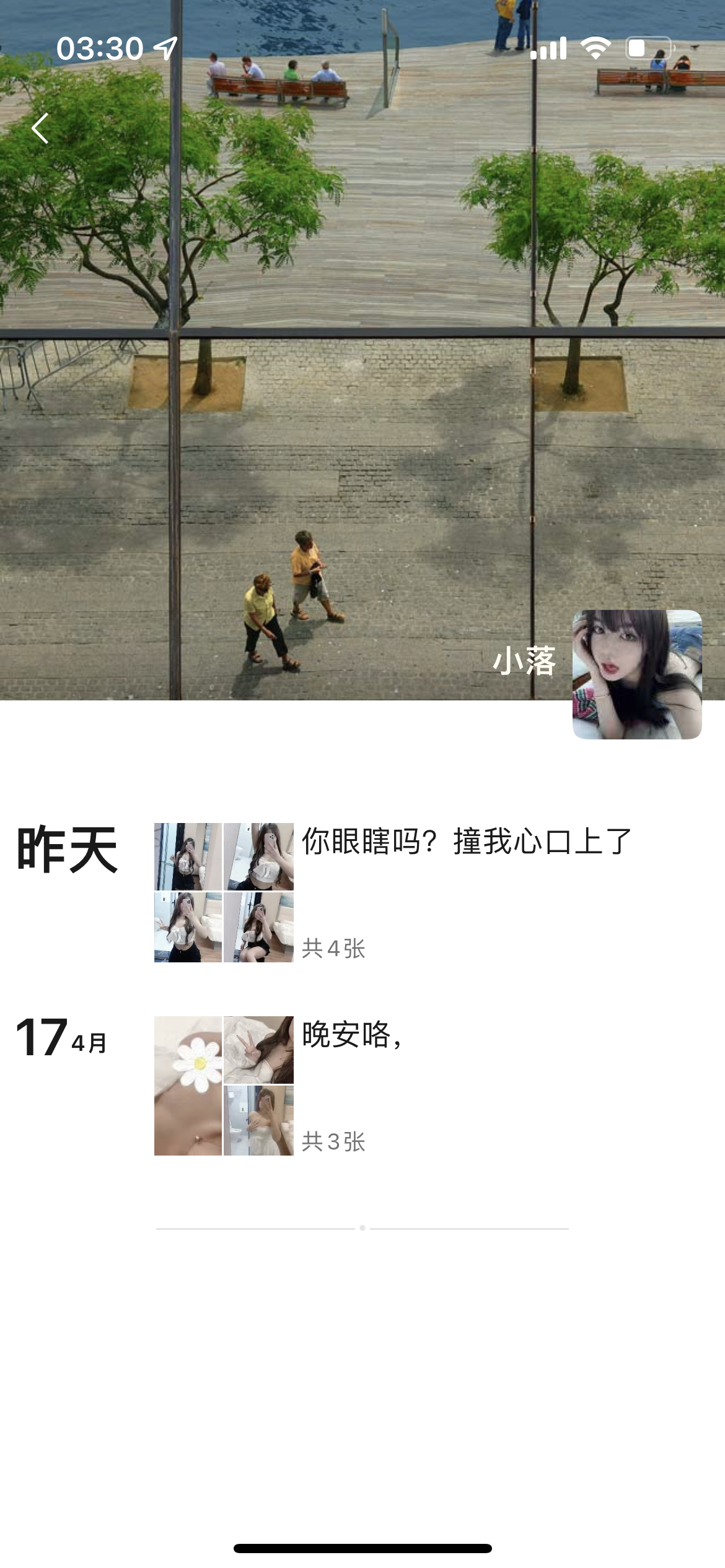Viewport: 725px width, 1568px height.
Task: Go back using the top-left arrow
Action: point(40,128)
